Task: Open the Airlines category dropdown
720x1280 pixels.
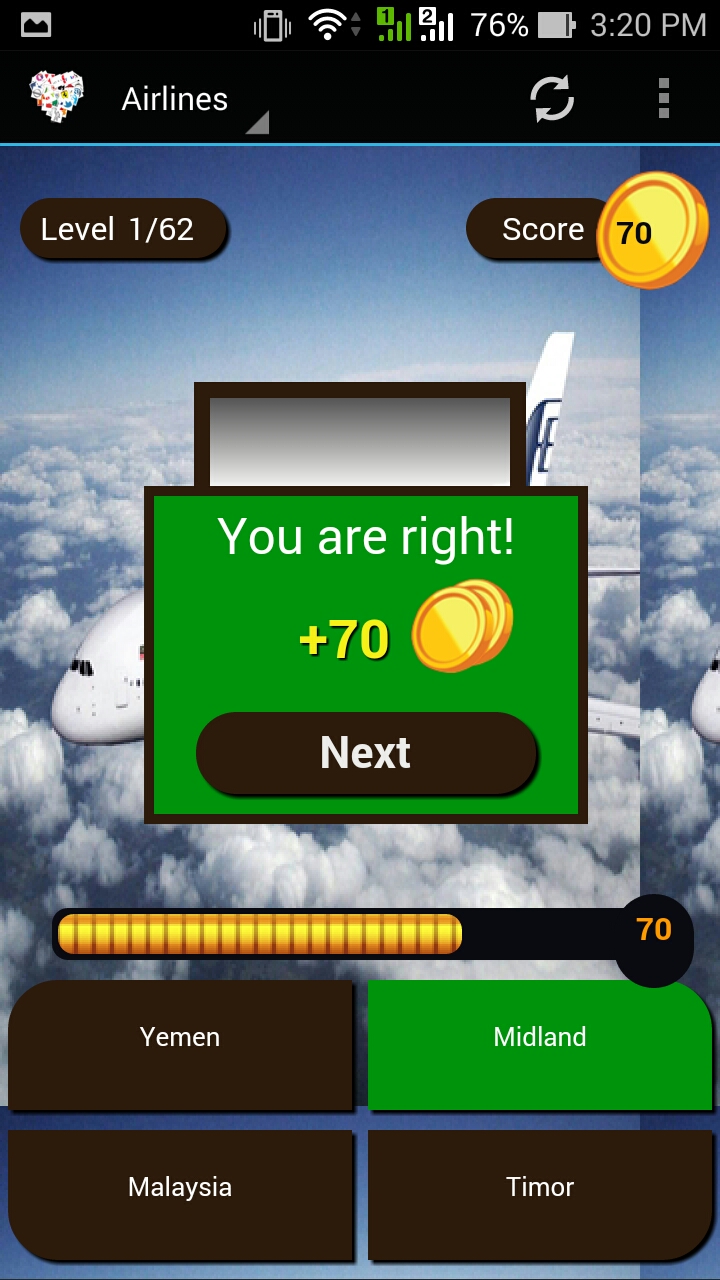Action: coord(192,100)
